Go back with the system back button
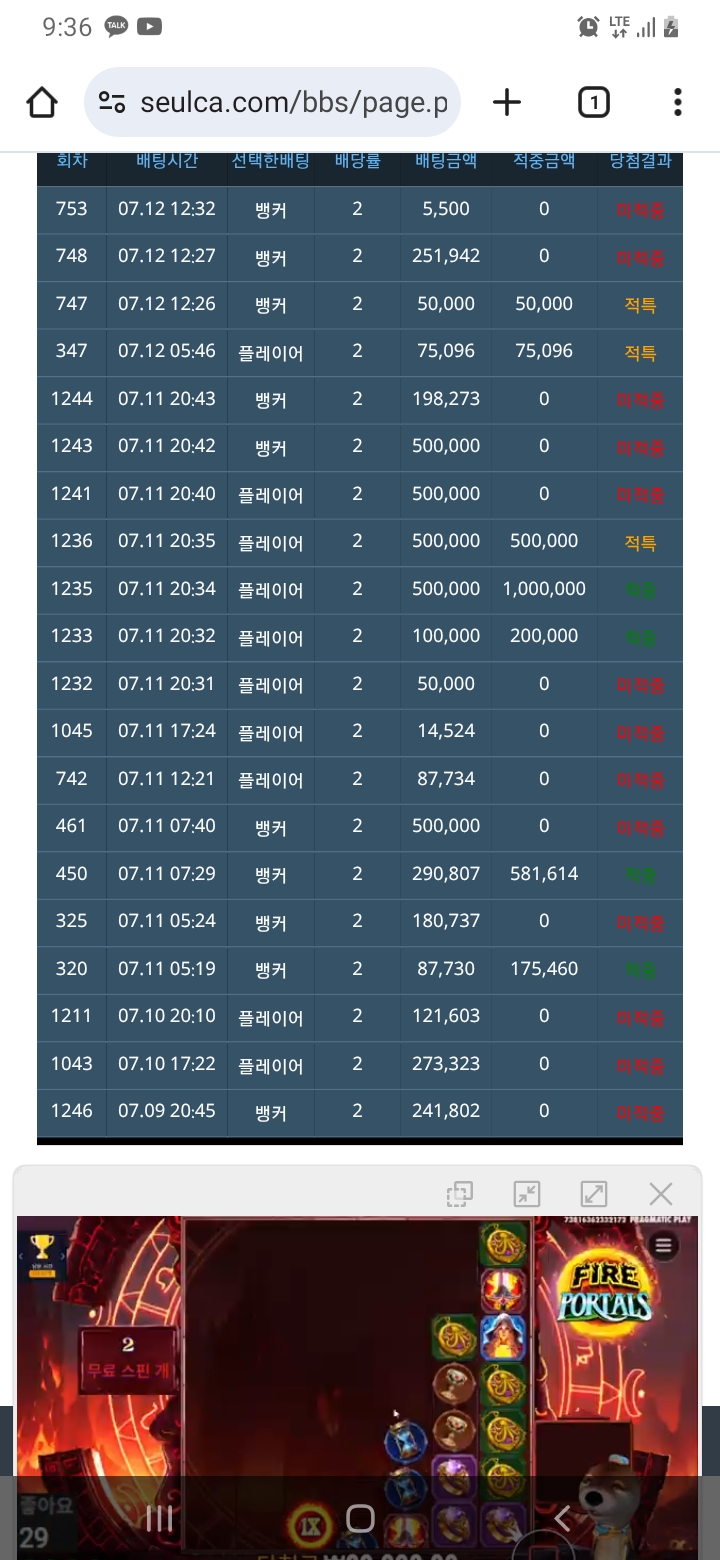The image size is (720, 1560). [562, 1519]
